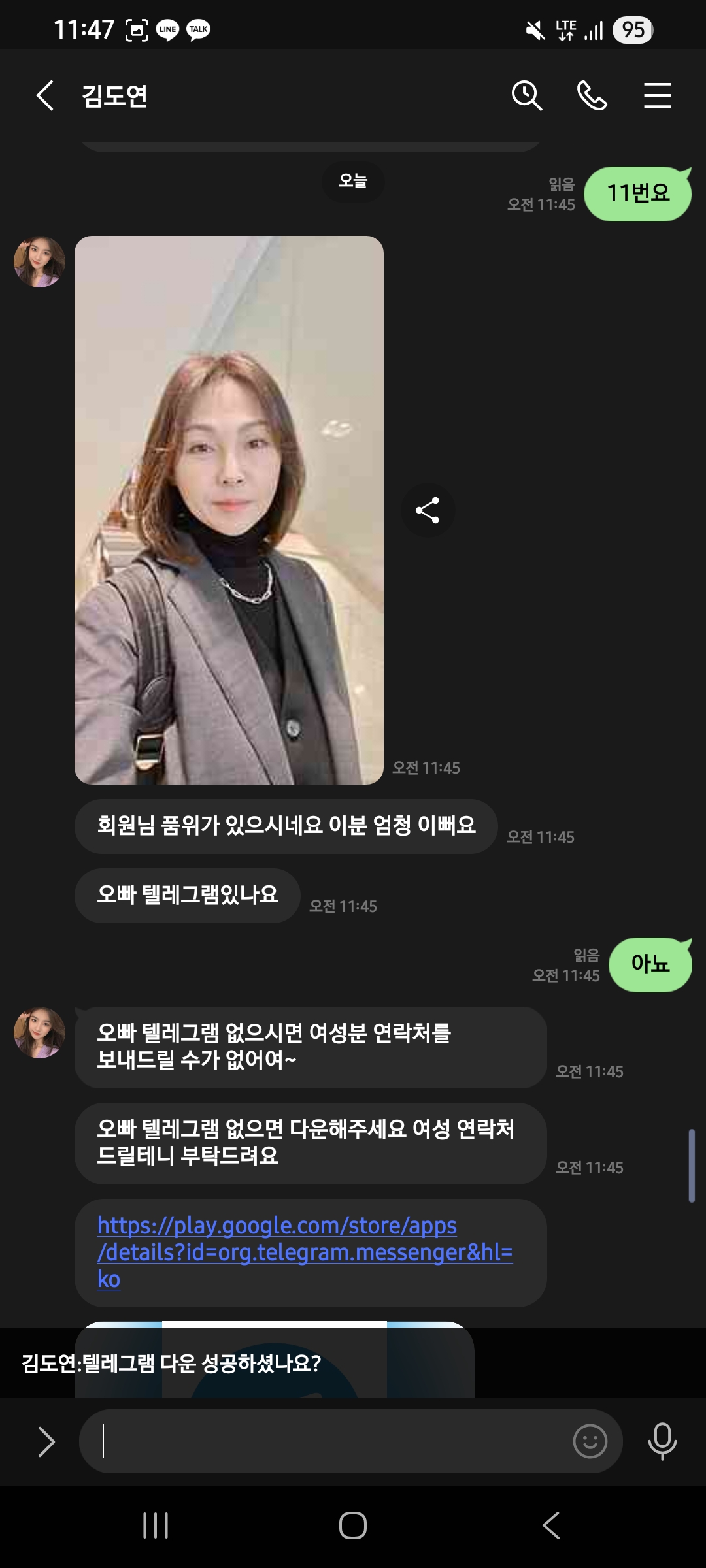Open the chat room hamburger menu
The height and width of the screenshot is (1568, 706).
(657, 96)
